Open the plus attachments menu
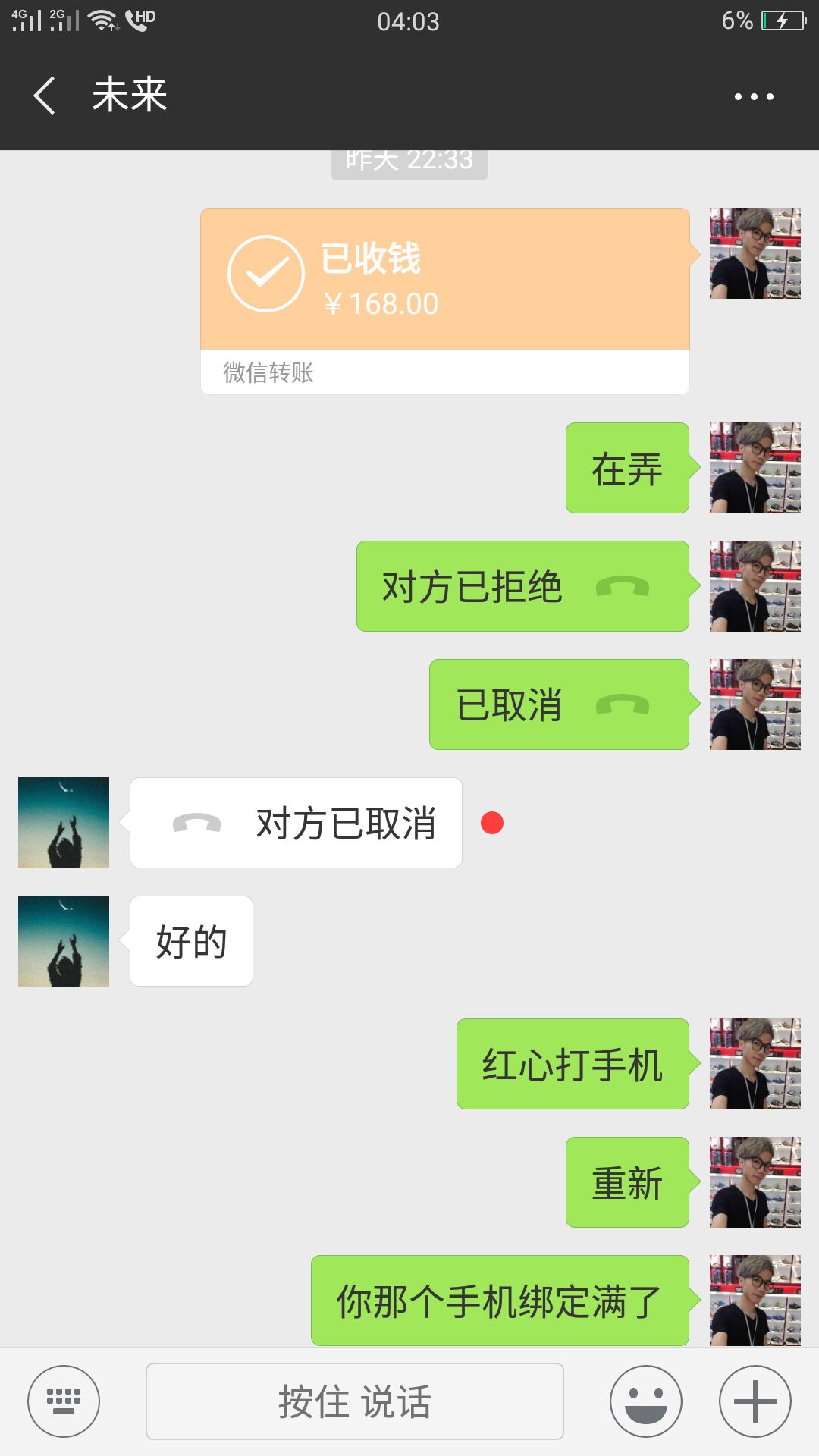819x1456 pixels. (x=755, y=1401)
